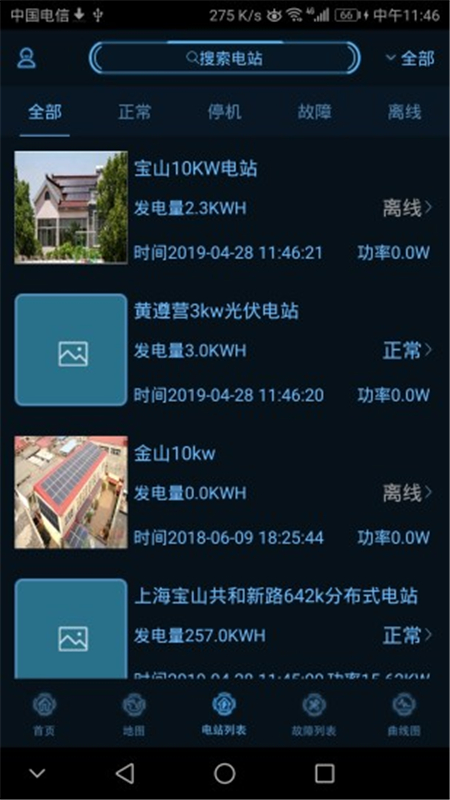Screen dimensions: 450x800
Task: Switch to the 故障 tab
Action: (314, 112)
